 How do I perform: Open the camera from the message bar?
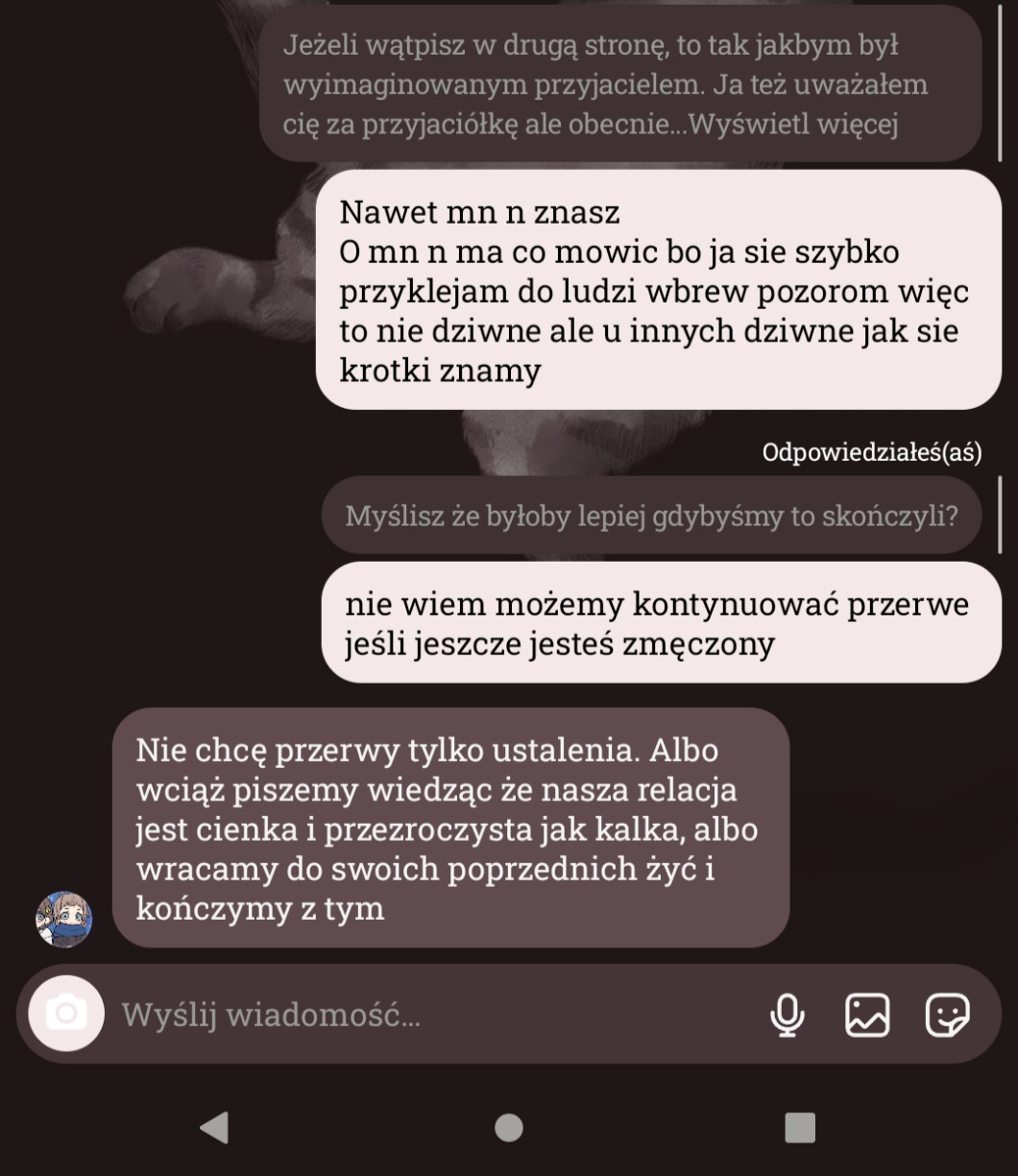[x=66, y=1013]
